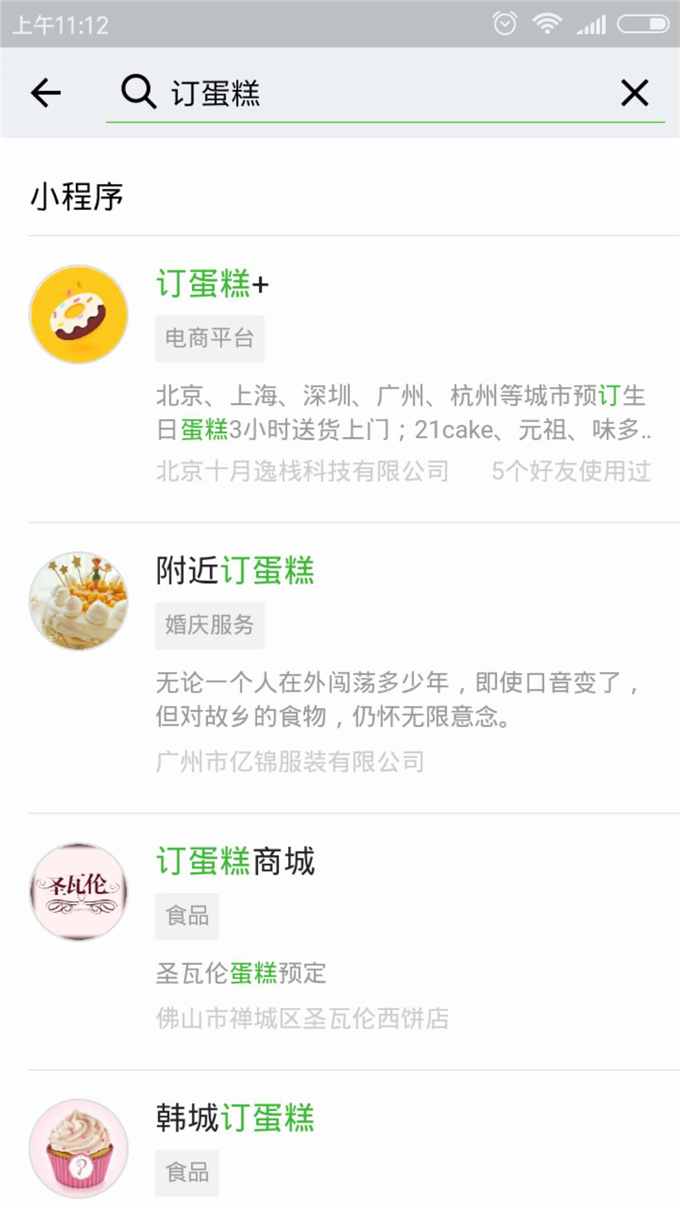Go back using the arrow icon
Viewport: 680px width, 1208px height.
pyautogui.click(x=46, y=94)
